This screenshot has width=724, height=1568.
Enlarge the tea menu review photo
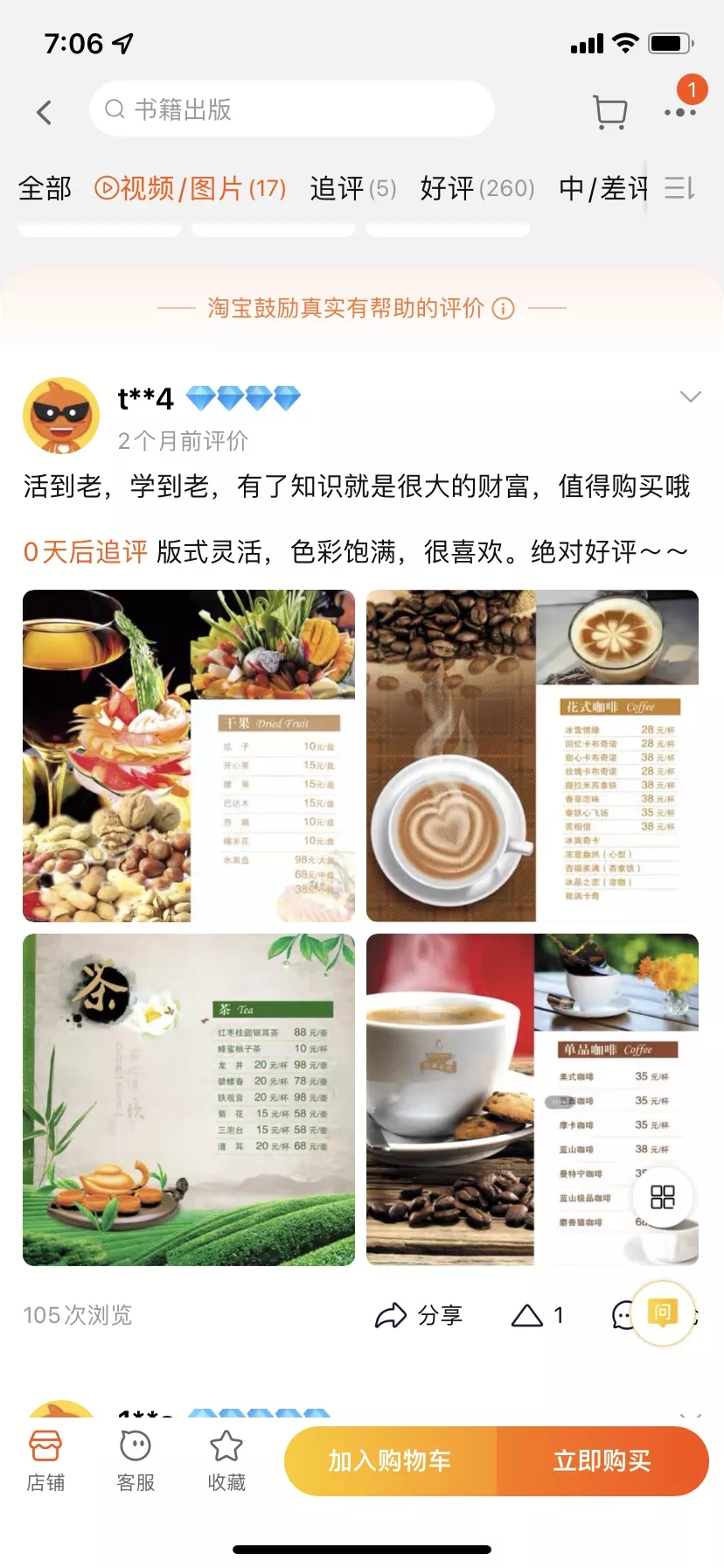189,1100
